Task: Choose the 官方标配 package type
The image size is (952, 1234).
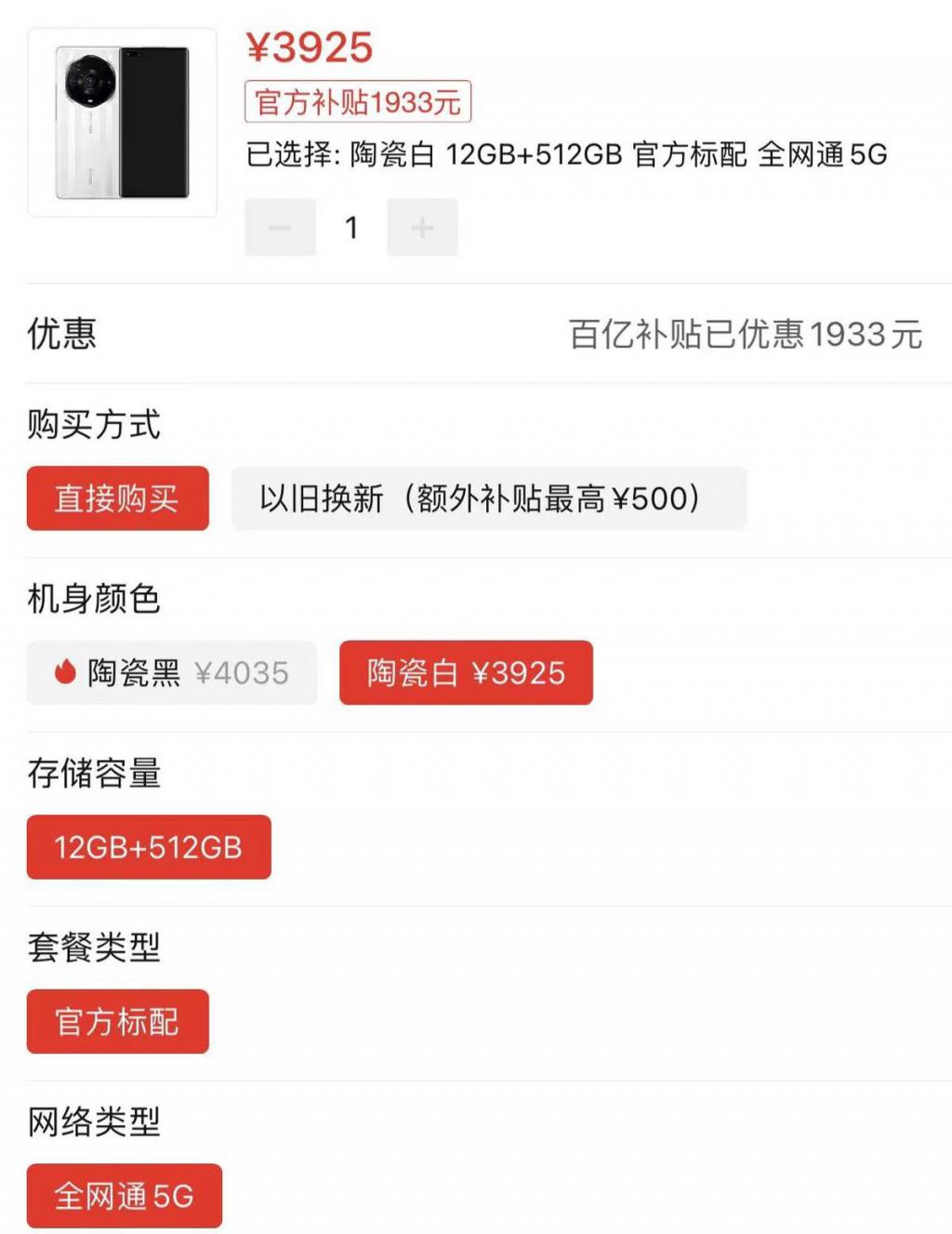Action: (x=117, y=1021)
